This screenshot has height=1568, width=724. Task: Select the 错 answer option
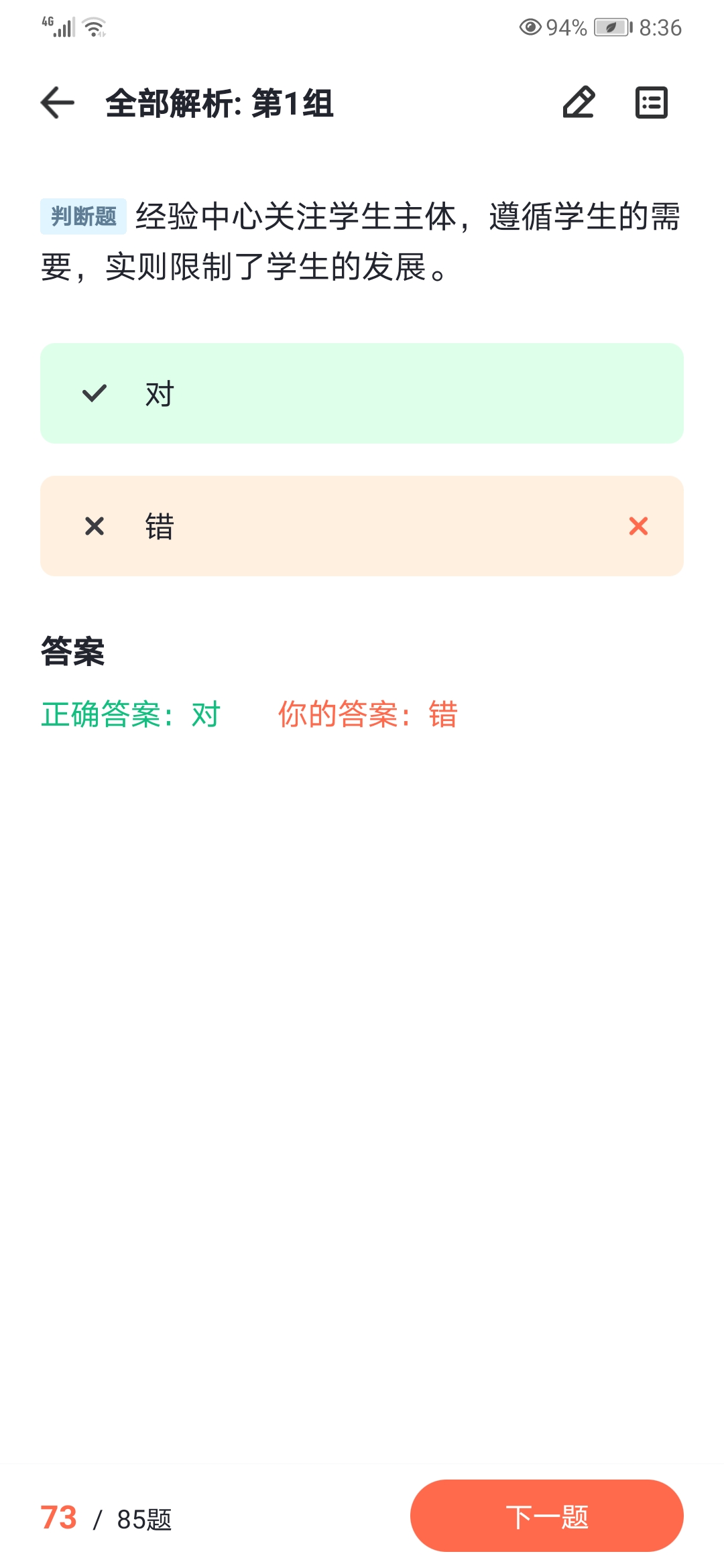click(362, 526)
